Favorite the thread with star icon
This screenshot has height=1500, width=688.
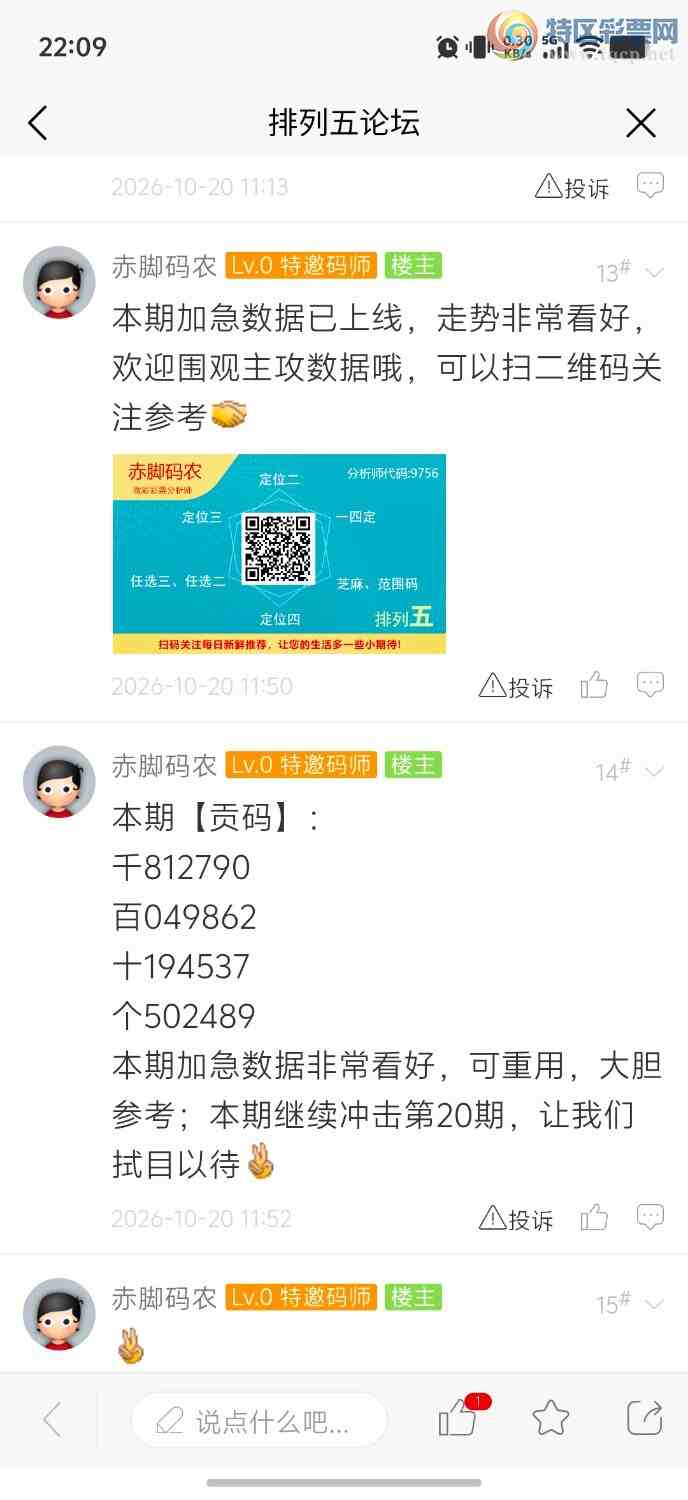coord(551,1418)
